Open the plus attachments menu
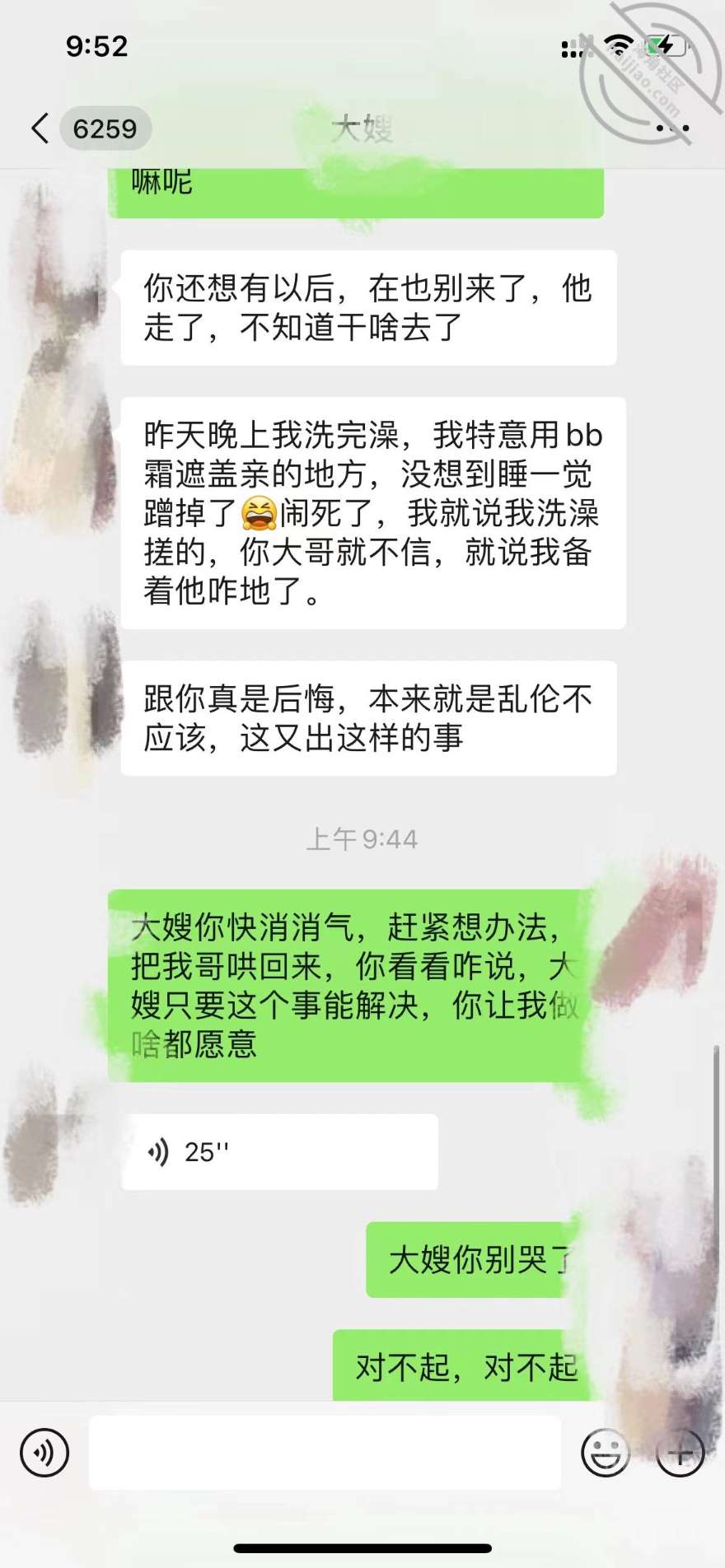725x1568 pixels. 680,1453
